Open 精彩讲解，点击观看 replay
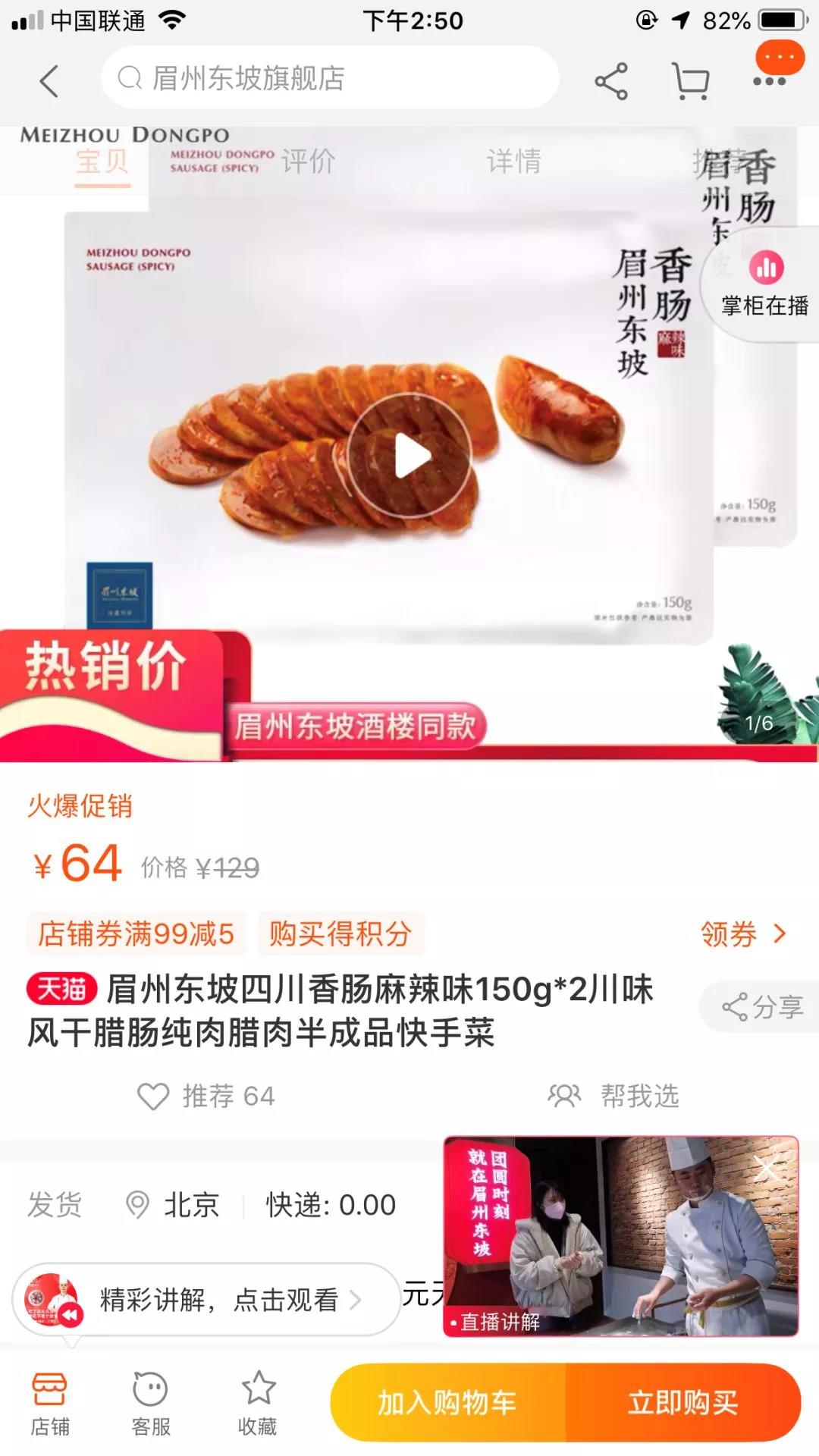Viewport: 819px width, 1456px height. tap(206, 1299)
